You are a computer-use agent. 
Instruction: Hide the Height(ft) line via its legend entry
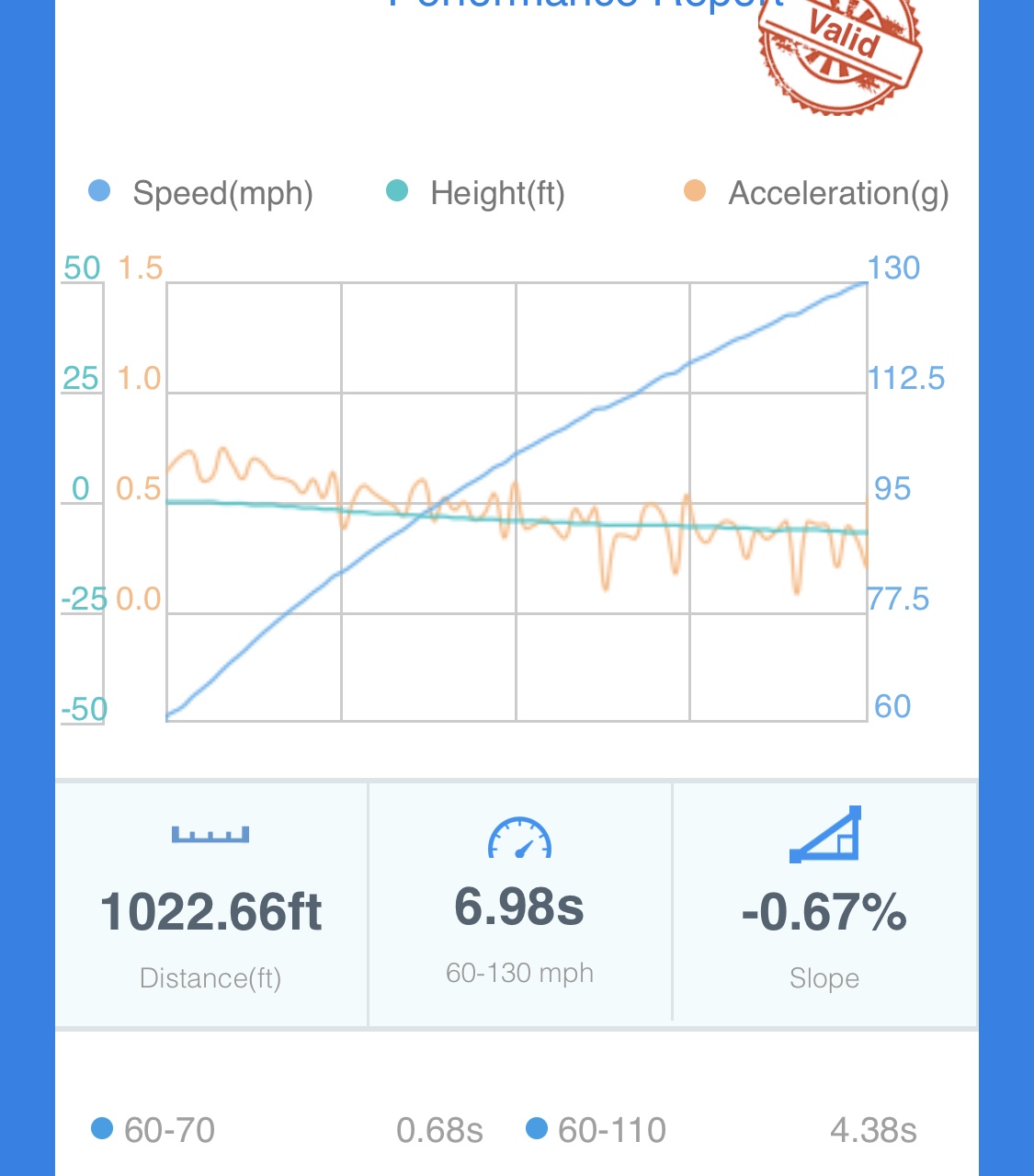(x=477, y=193)
